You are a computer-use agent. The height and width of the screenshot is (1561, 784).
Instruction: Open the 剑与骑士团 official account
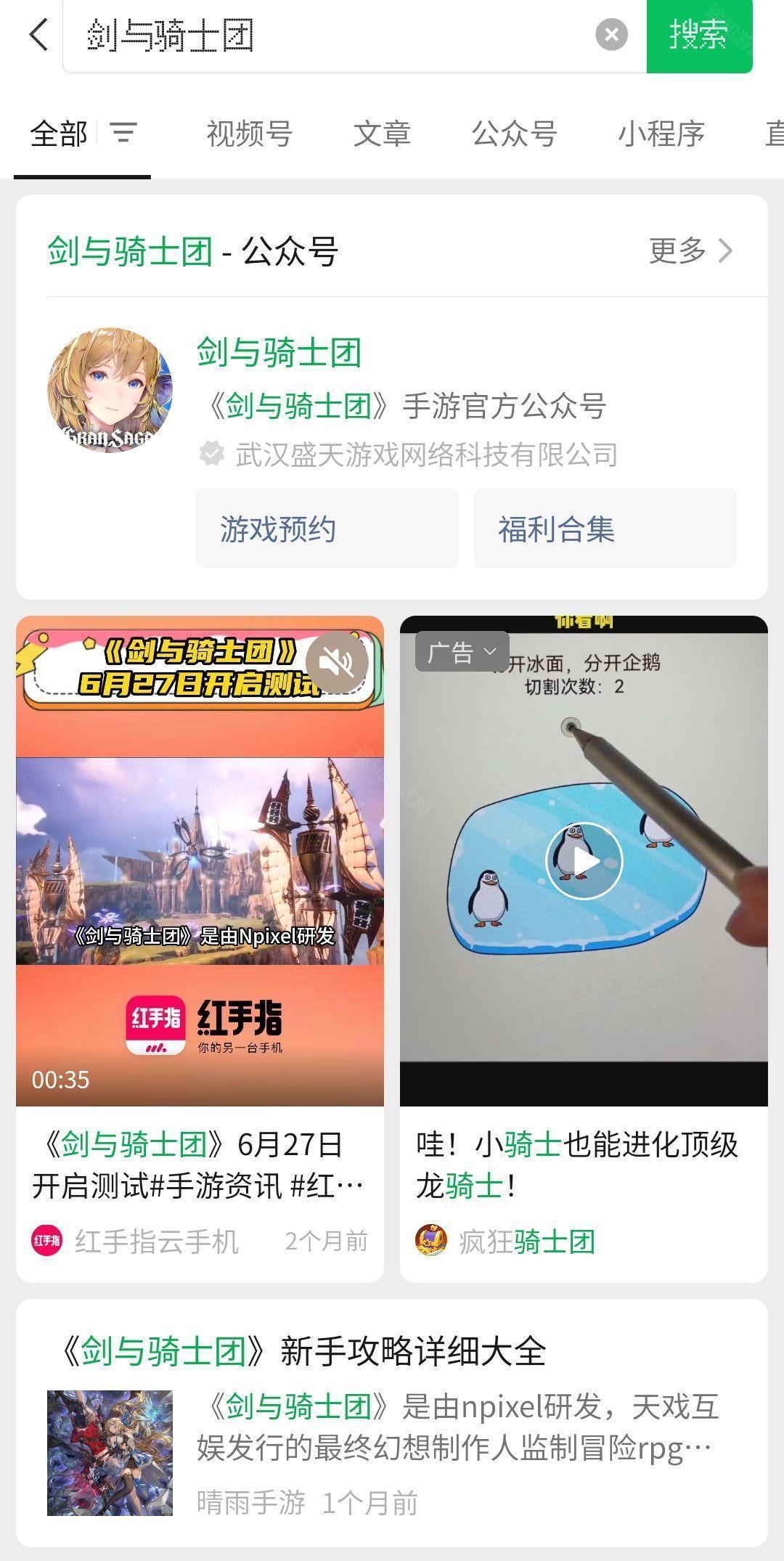pyautogui.click(x=279, y=353)
